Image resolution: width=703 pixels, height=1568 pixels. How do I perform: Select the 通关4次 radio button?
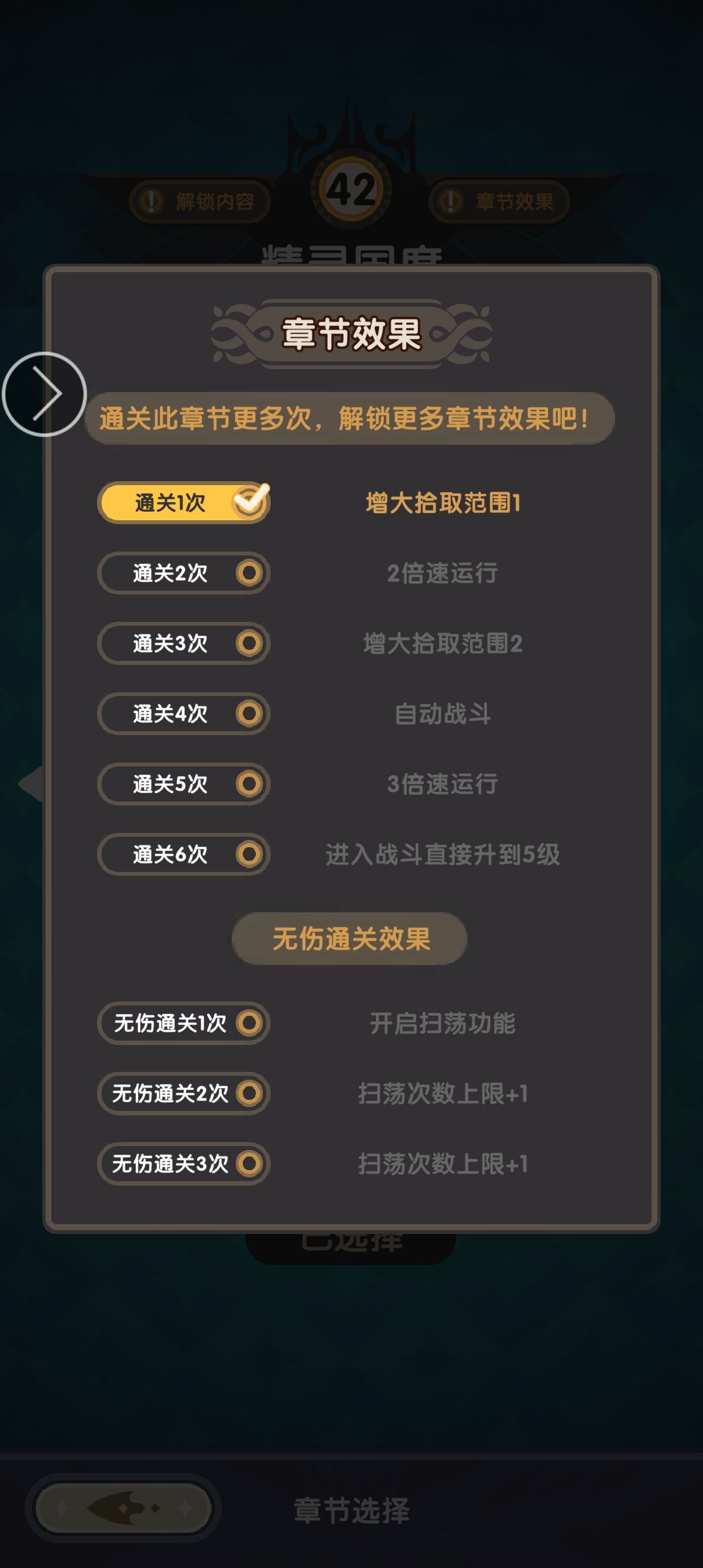tap(249, 713)
